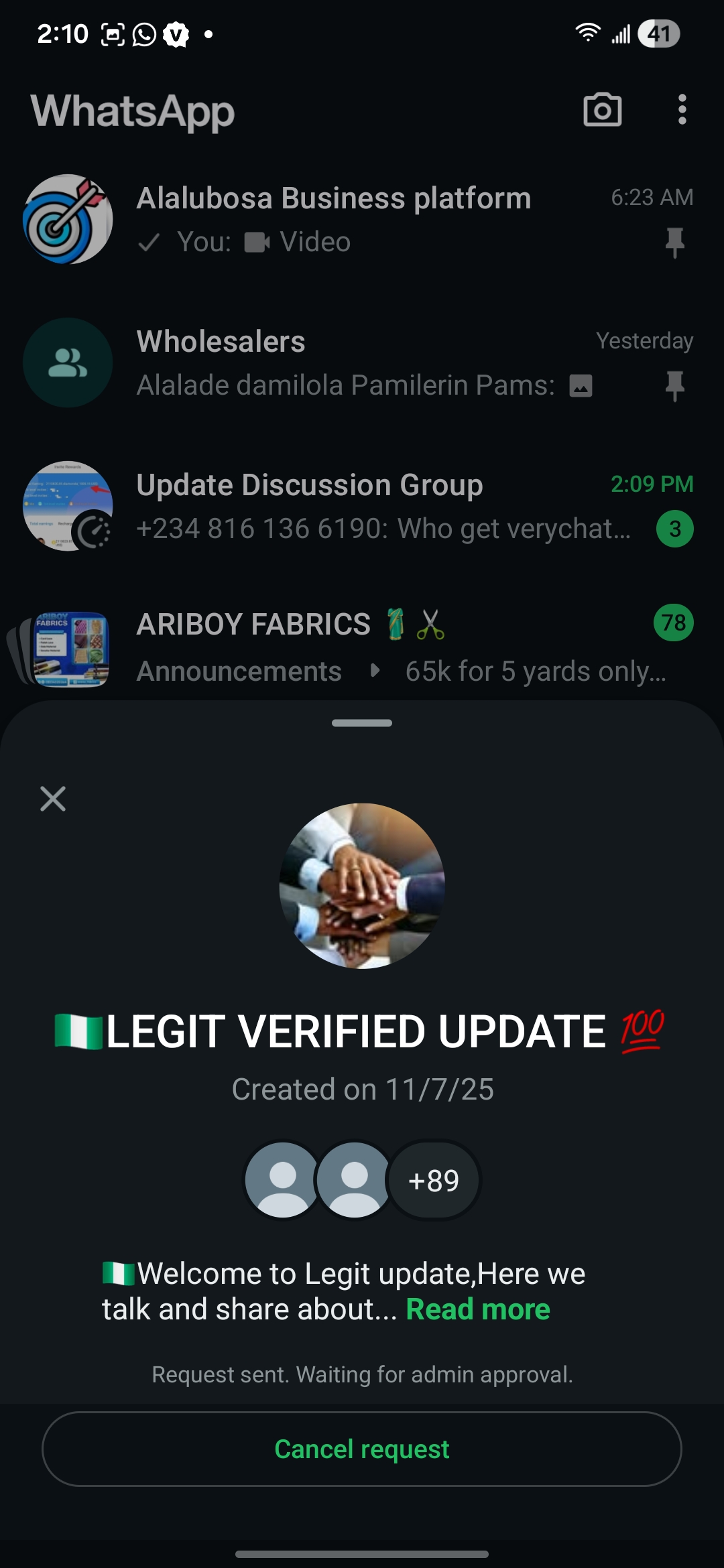Open the Wholesalers group chat

(362, 363)
